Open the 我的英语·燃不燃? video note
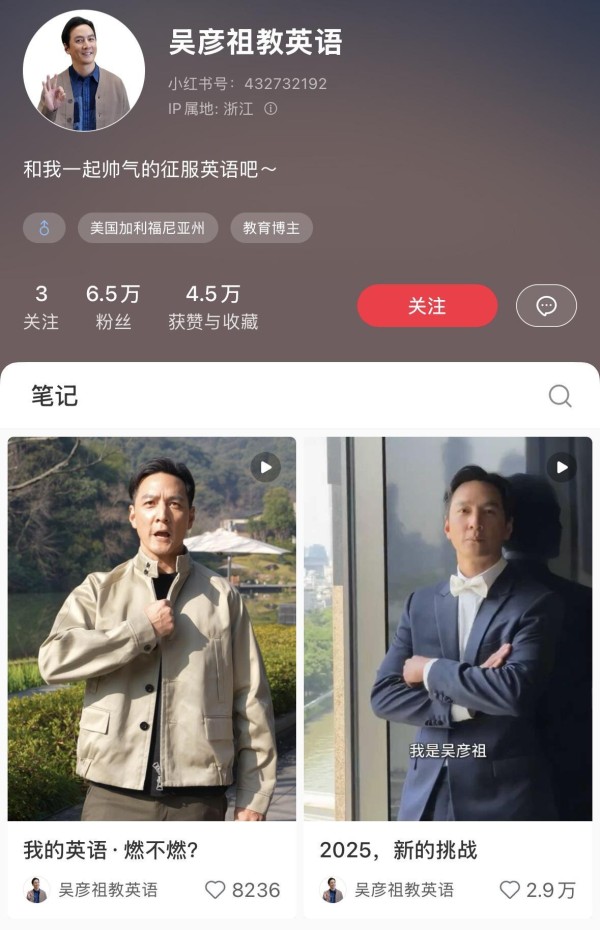Screen dimensions: 600x930 click(x=152, y=628)
